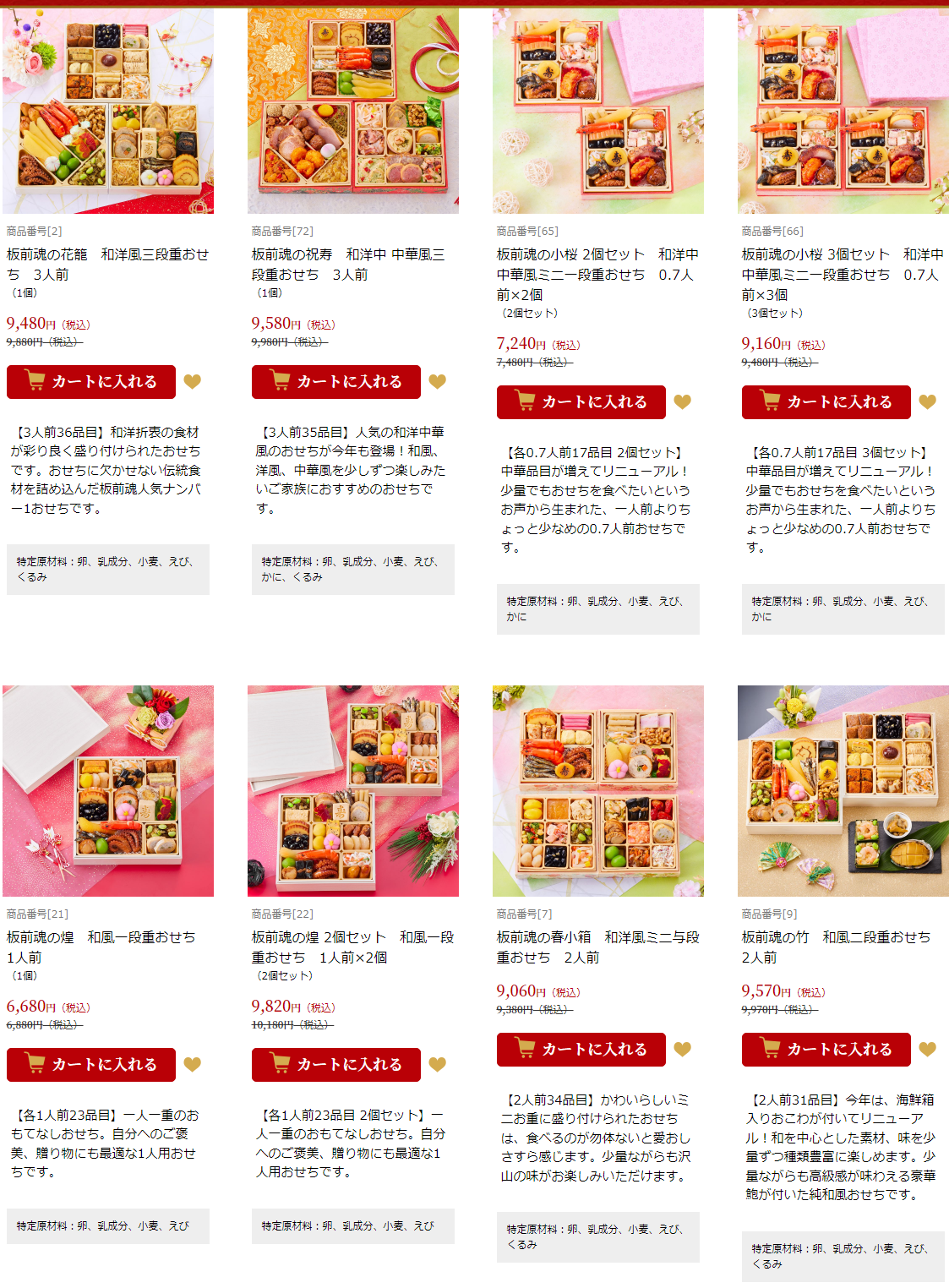Add 板前魂の祝寿 to cart
This screenshot has width=949, height=1288.
pyautogui.click(x=336, y=382)
